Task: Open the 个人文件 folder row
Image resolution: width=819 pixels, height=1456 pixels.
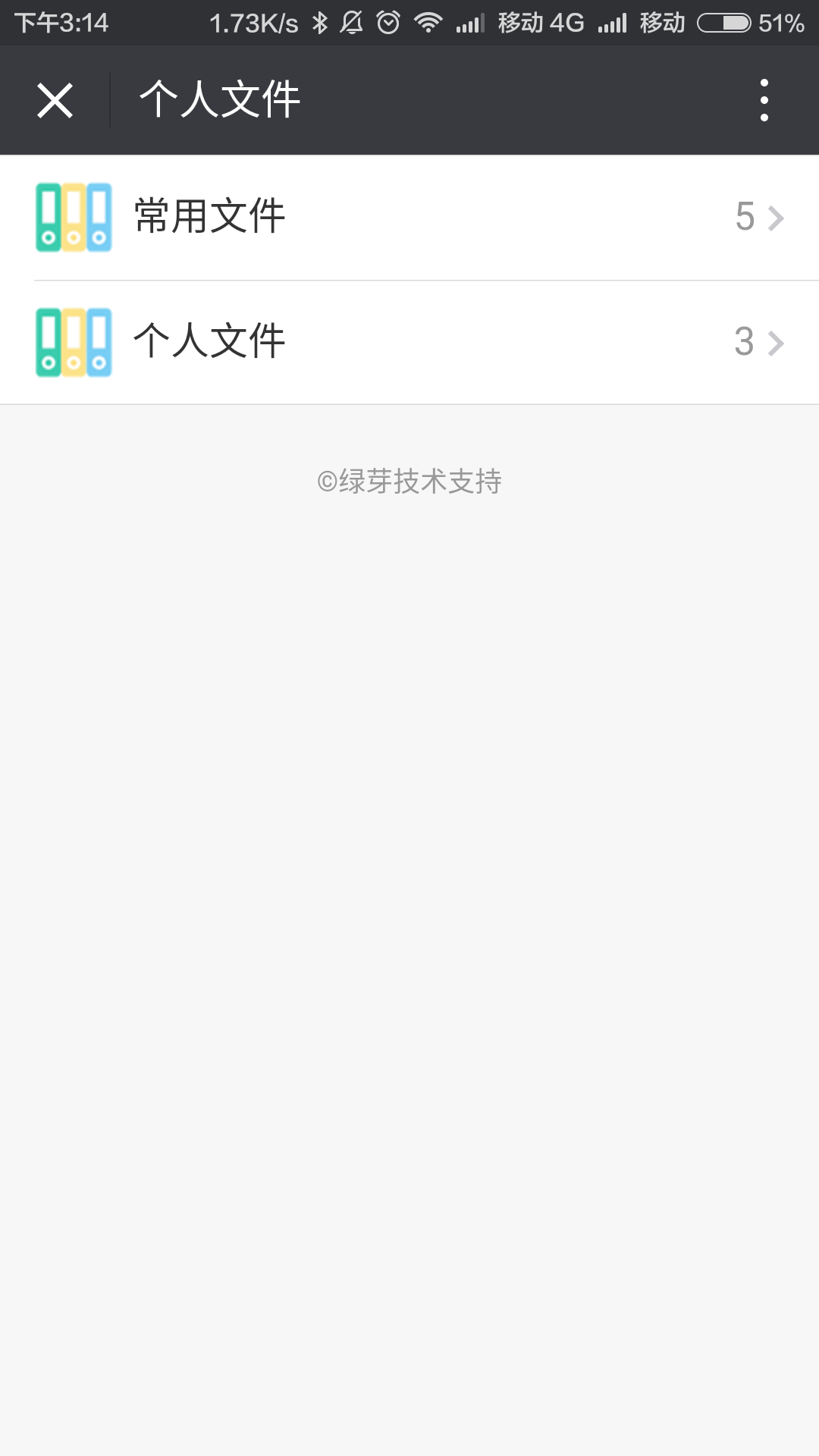Action: [409, 342]
